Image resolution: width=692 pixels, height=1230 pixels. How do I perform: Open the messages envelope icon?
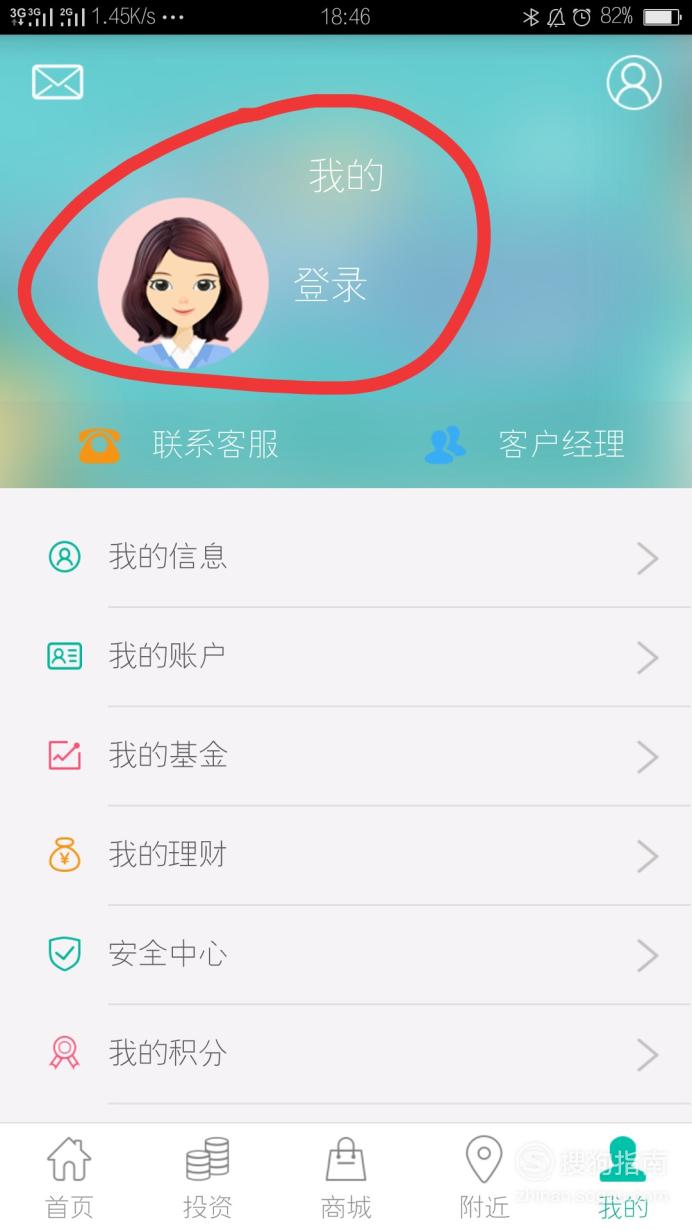57,82
